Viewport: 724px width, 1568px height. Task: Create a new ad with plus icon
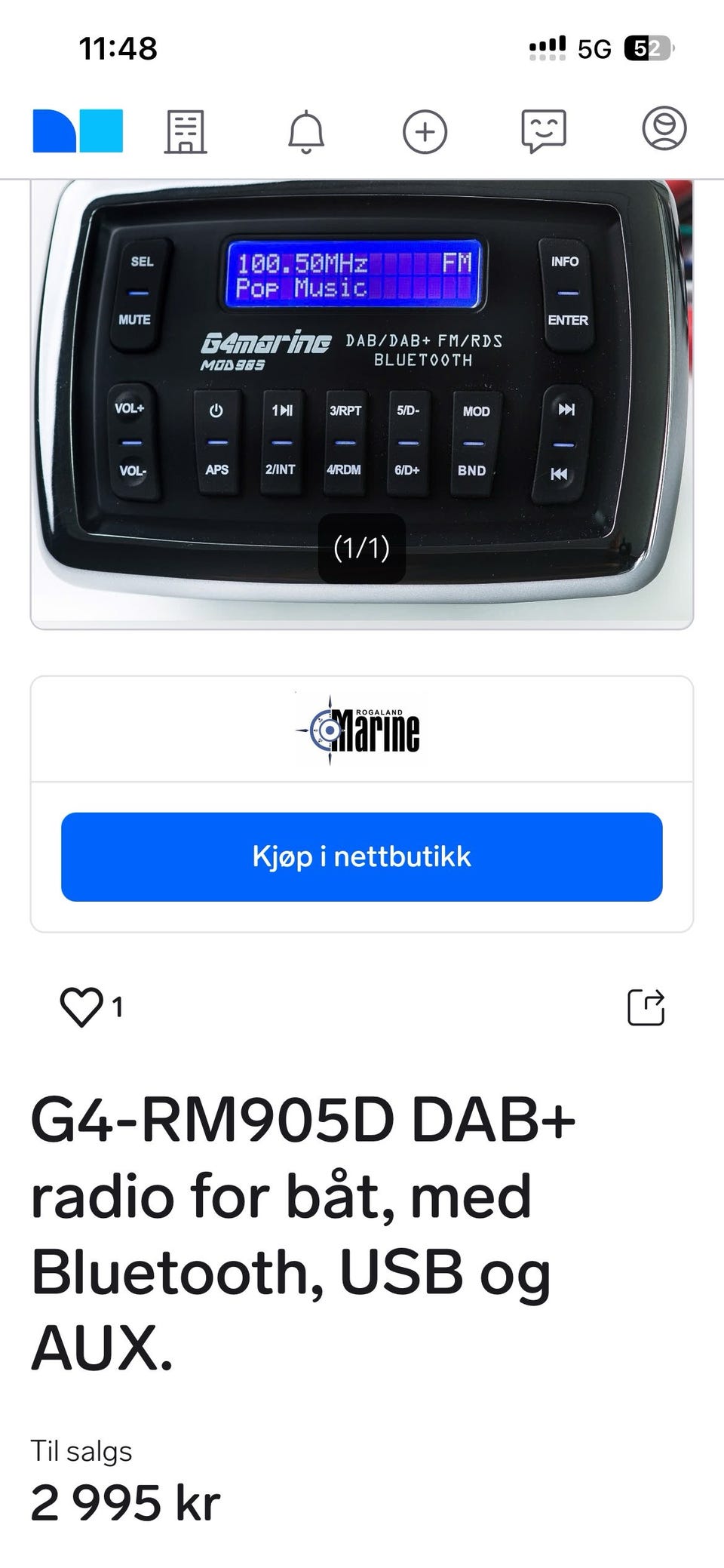(425, 131)
